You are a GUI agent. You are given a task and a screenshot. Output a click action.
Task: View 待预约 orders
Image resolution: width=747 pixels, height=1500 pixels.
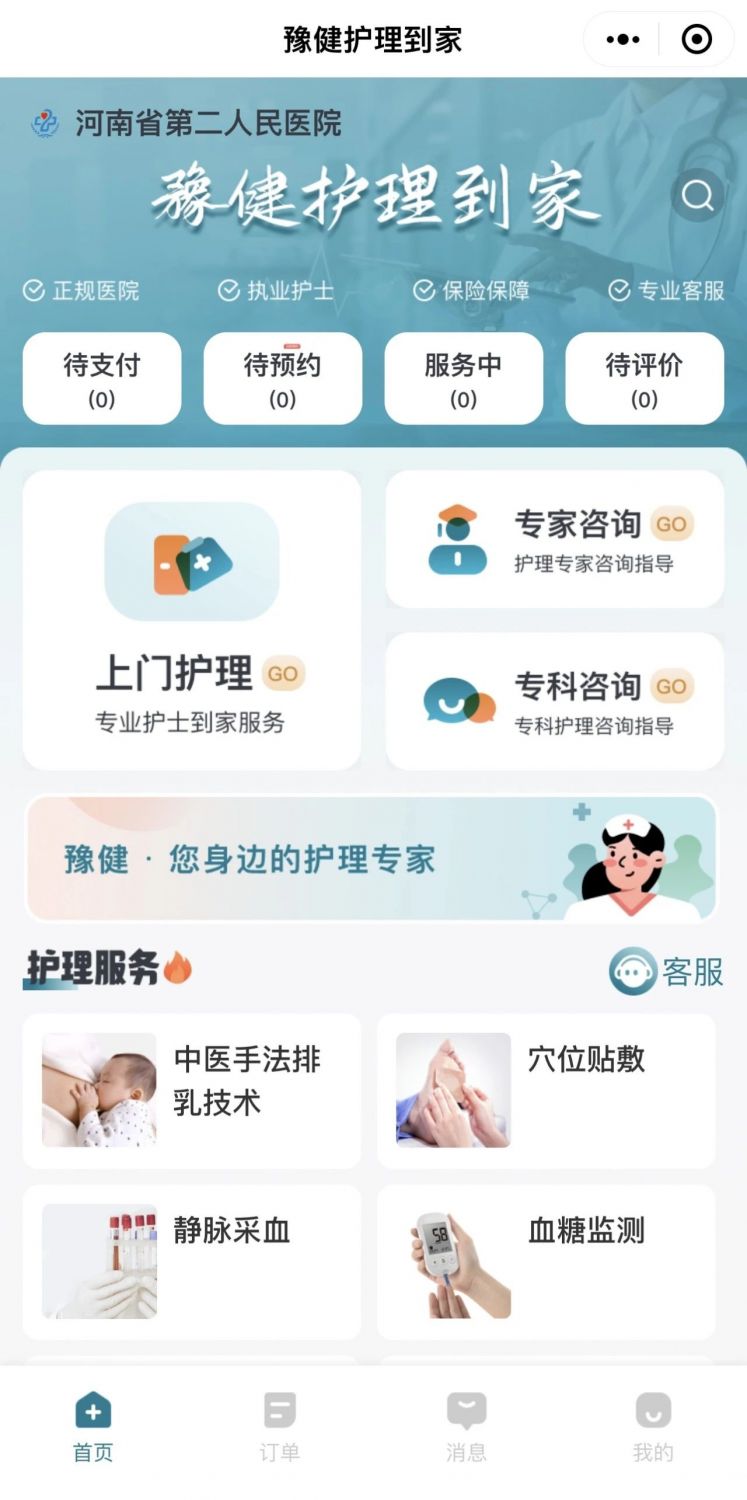(x=283, y=379)
